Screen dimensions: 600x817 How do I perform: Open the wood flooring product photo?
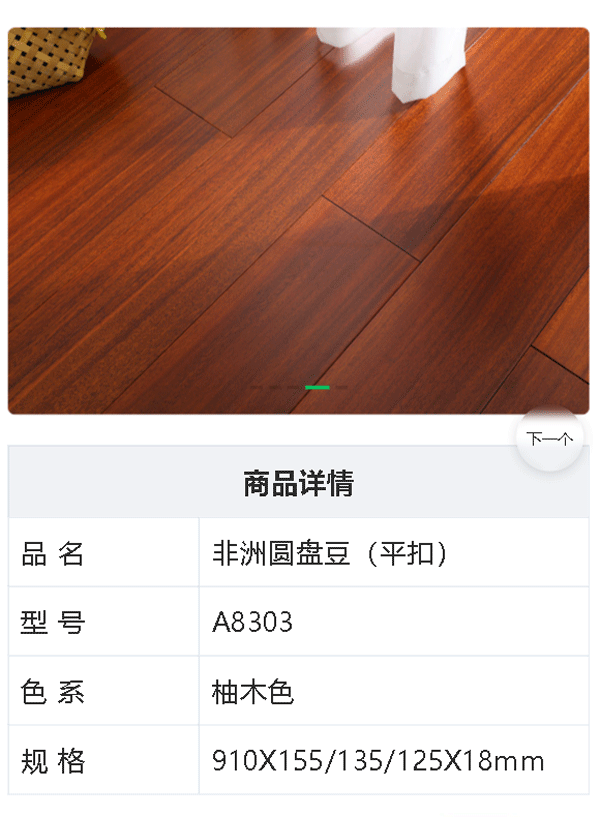[x=298, y=220]
